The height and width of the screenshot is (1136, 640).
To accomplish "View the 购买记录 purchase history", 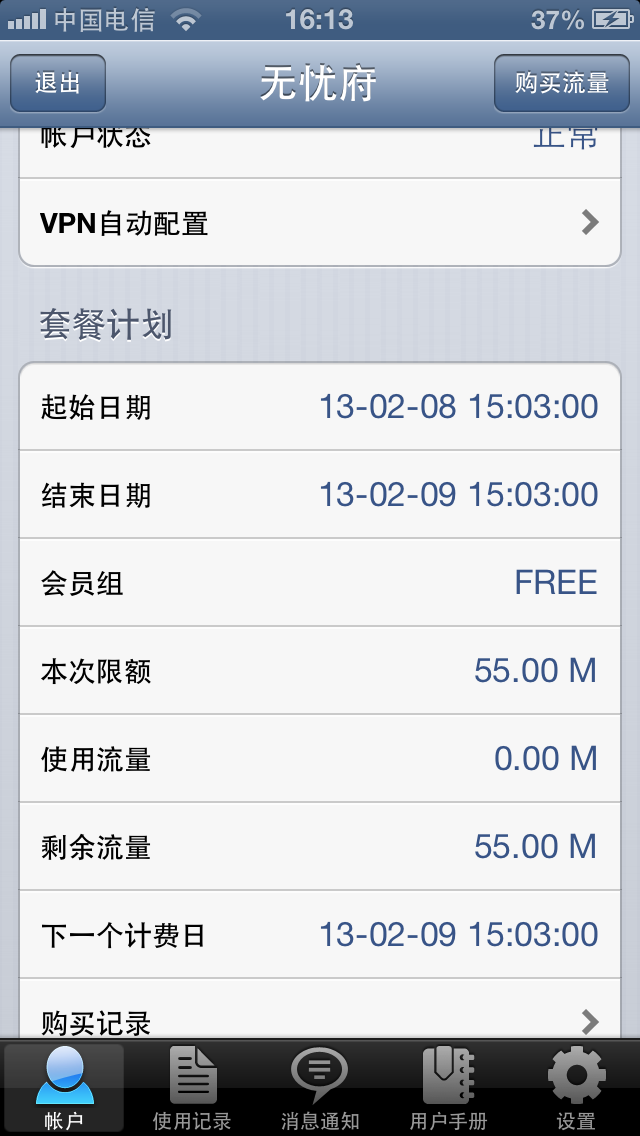I will [320, 1018].
